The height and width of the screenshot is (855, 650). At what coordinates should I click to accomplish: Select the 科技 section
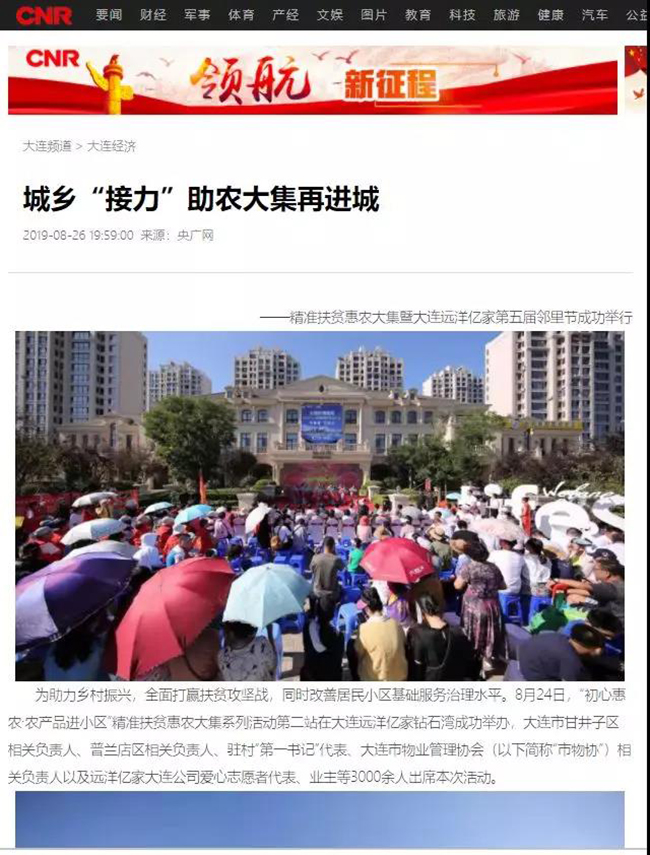pos(462,15)
